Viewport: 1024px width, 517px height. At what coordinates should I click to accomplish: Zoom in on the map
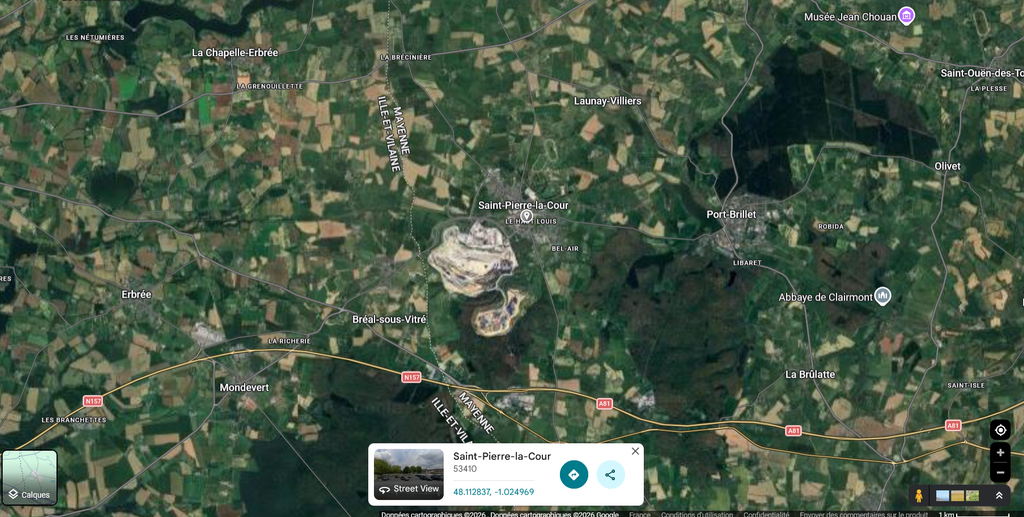tap(1000, 453)
